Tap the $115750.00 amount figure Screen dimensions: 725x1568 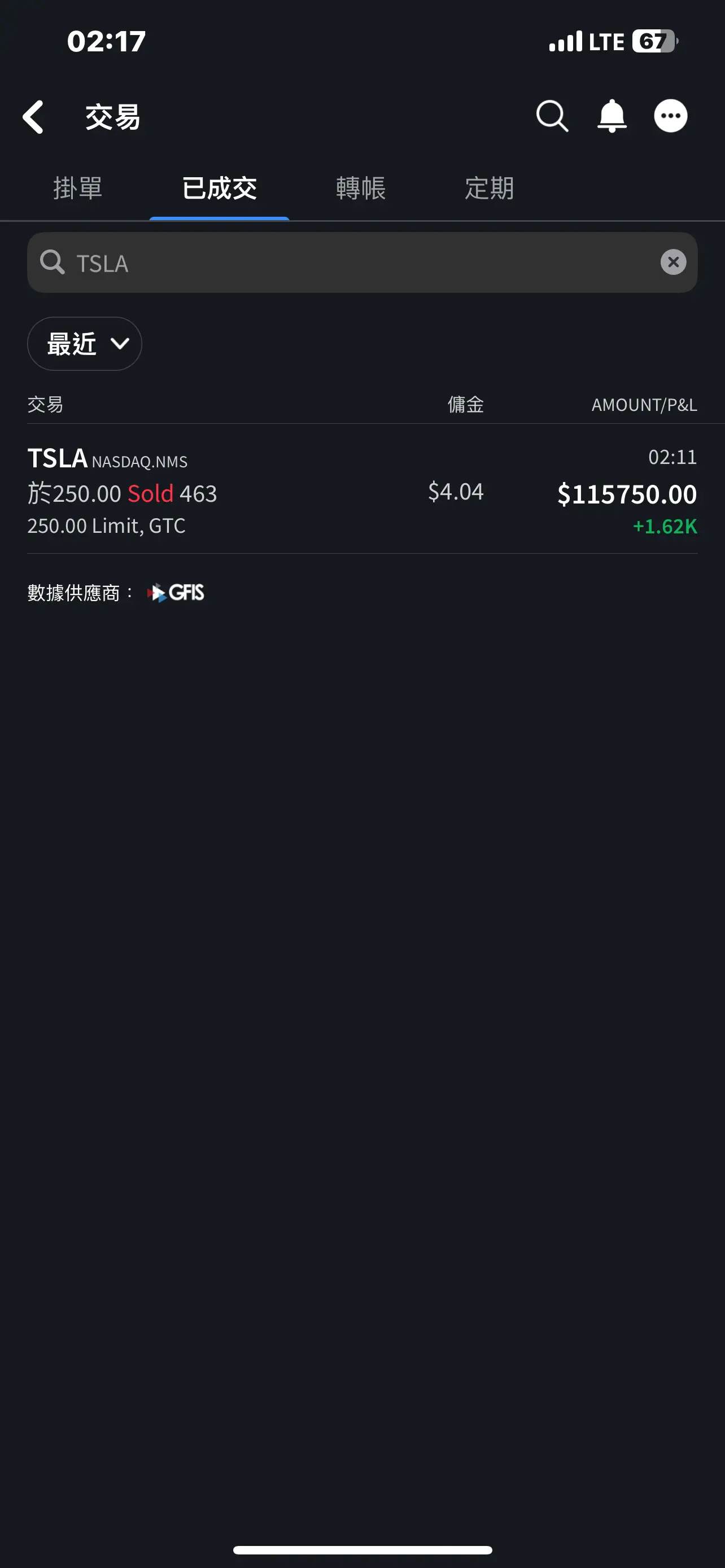point(627,494)
